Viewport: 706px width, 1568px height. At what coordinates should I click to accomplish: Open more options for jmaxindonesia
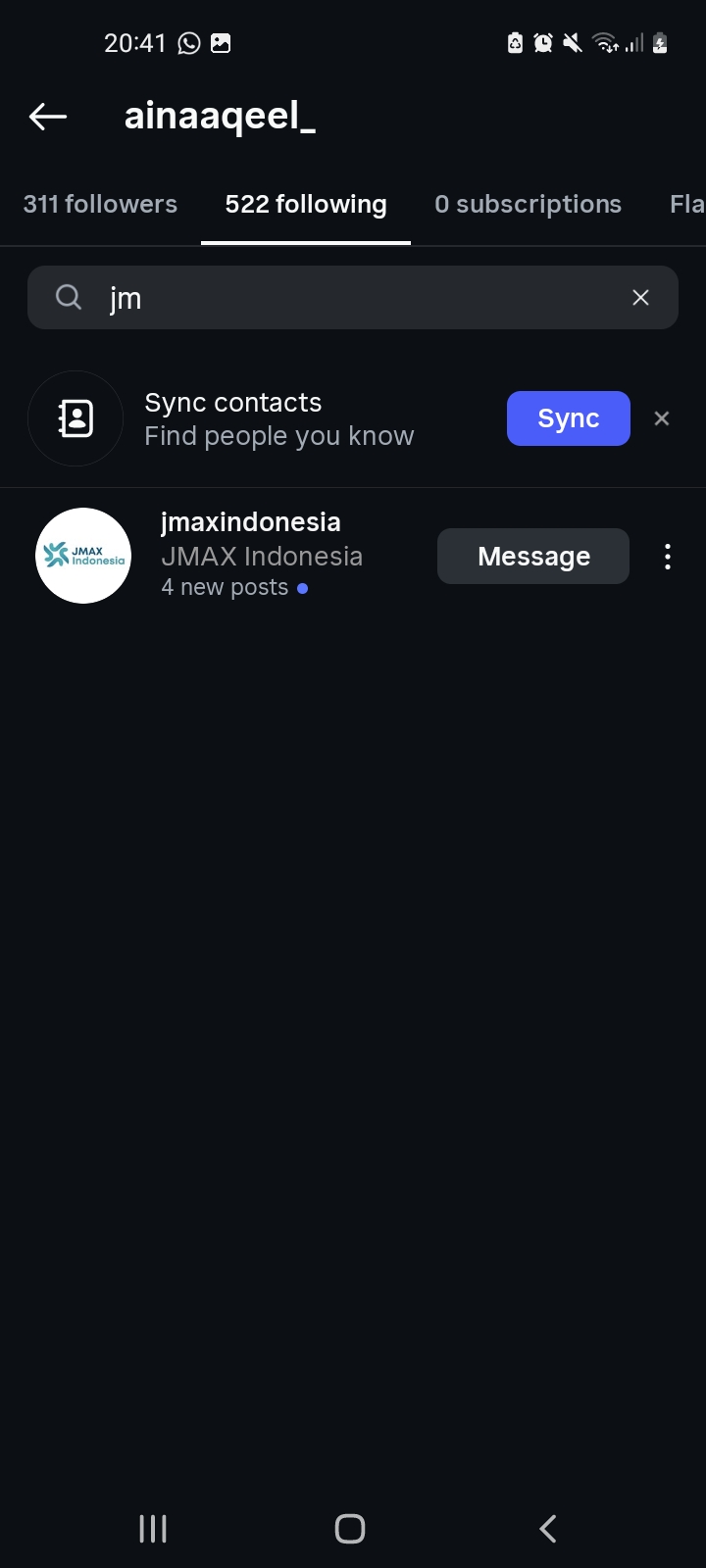(x=668, y=557)
